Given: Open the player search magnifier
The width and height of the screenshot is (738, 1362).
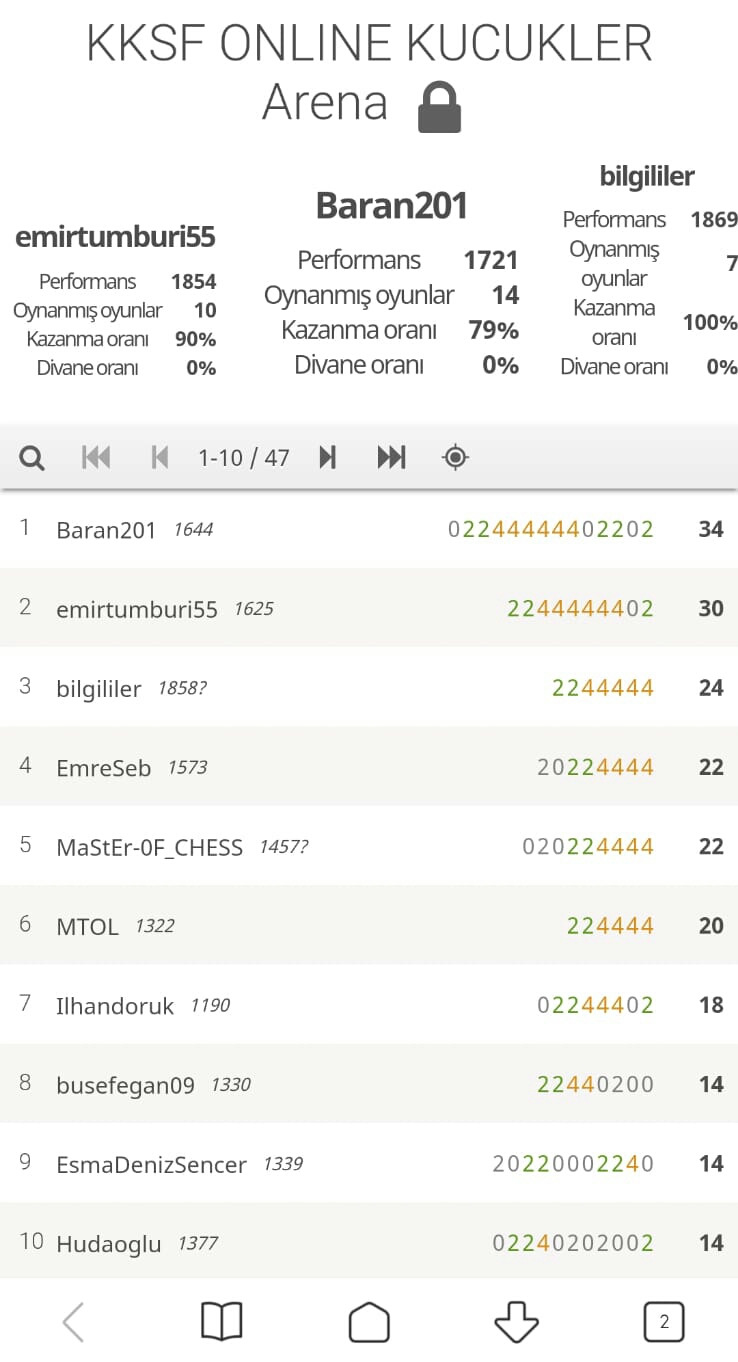Looking at the screenshot, I should 32,458.
